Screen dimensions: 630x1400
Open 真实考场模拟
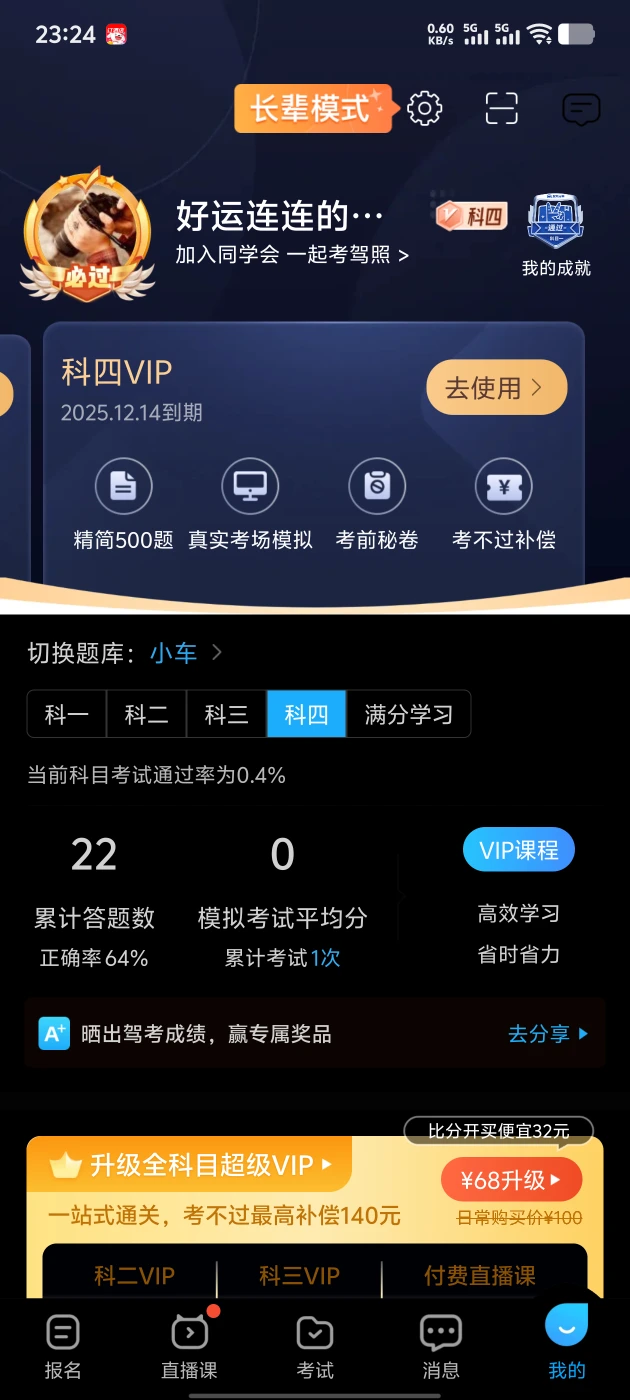pos(250,505)
